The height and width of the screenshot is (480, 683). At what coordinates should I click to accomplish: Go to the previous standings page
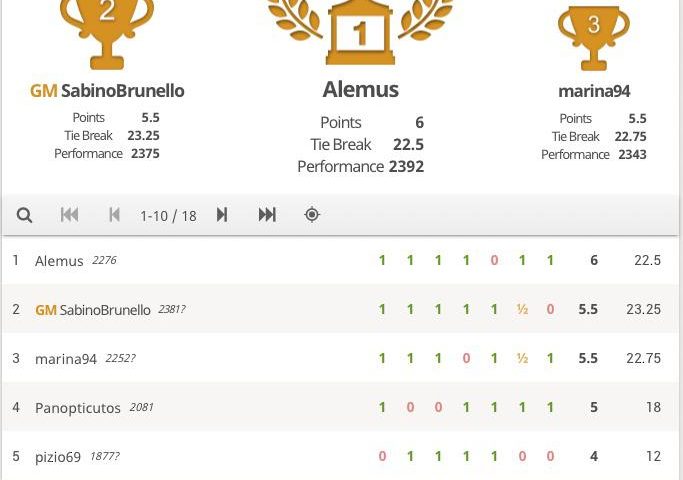click(114, 215)
